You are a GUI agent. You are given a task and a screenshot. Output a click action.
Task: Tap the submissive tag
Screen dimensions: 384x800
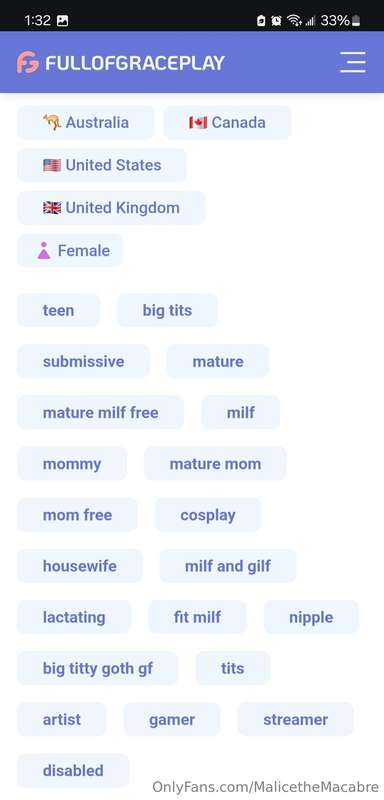click(x=84, y=361)
